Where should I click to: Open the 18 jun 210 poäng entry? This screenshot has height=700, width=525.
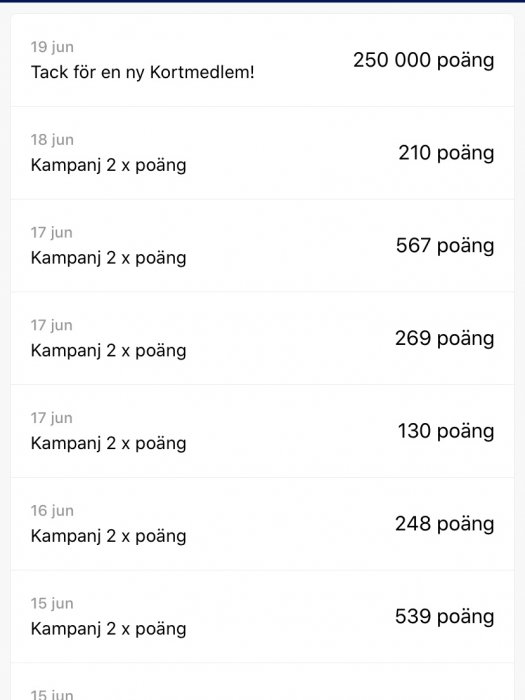click(x=262, y=153)
